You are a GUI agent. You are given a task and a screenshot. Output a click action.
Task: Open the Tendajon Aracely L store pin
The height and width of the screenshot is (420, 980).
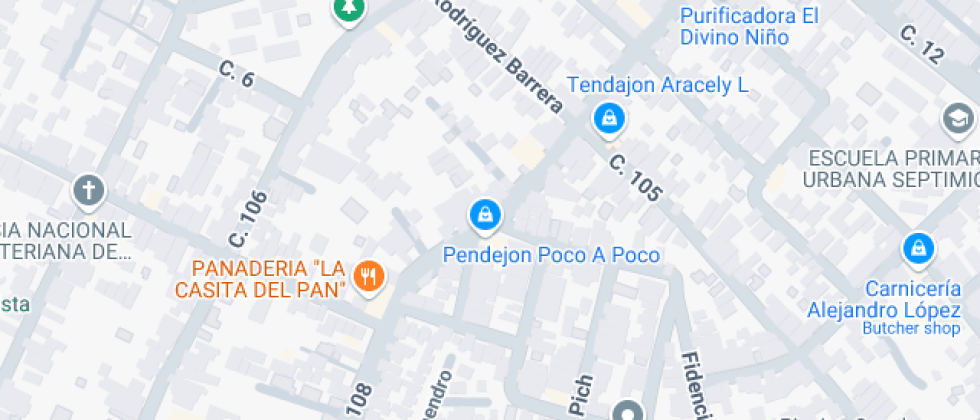pyautogui.click(x=607, y=119)
